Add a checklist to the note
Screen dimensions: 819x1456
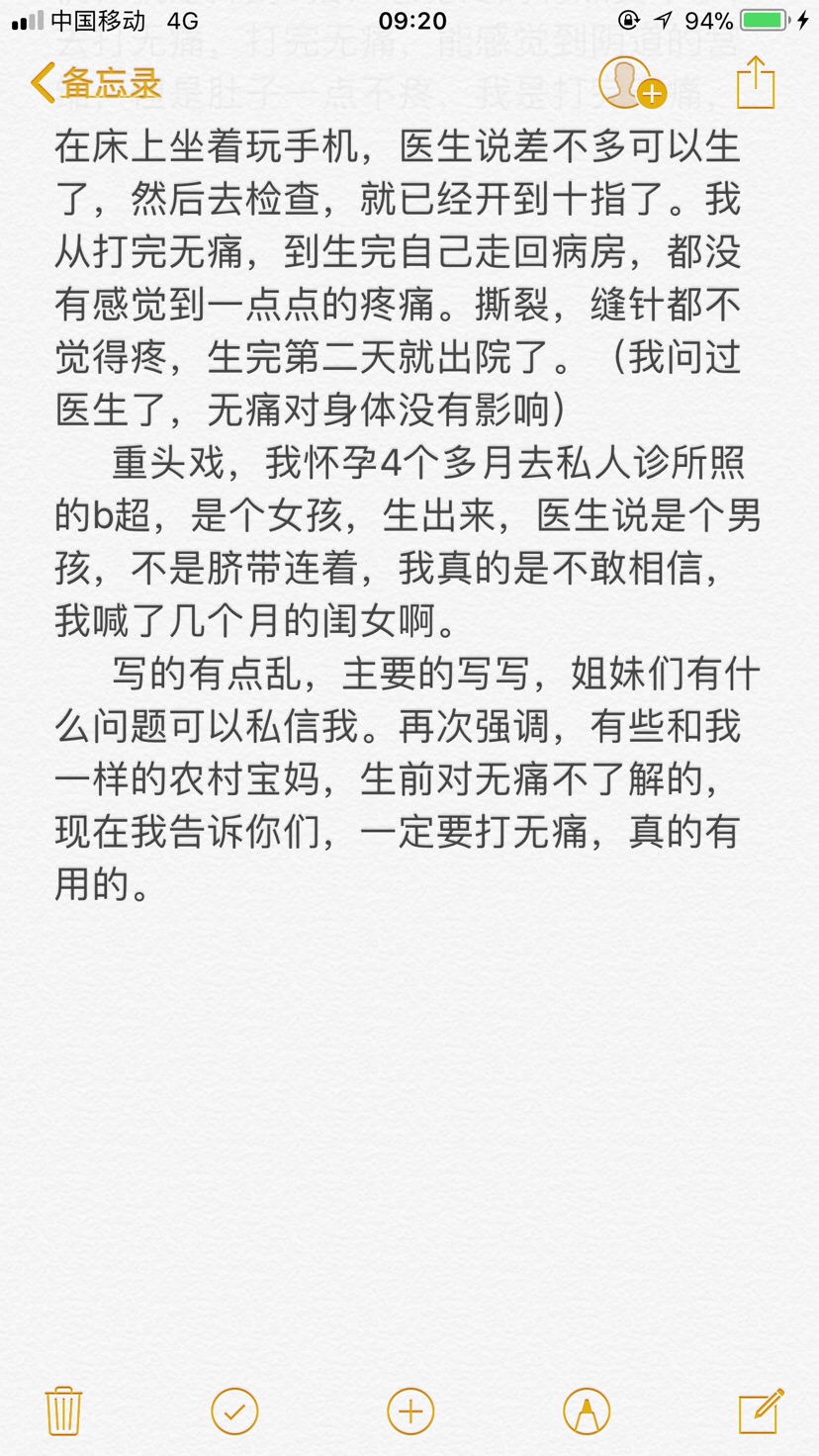(x=234, y=1410)
